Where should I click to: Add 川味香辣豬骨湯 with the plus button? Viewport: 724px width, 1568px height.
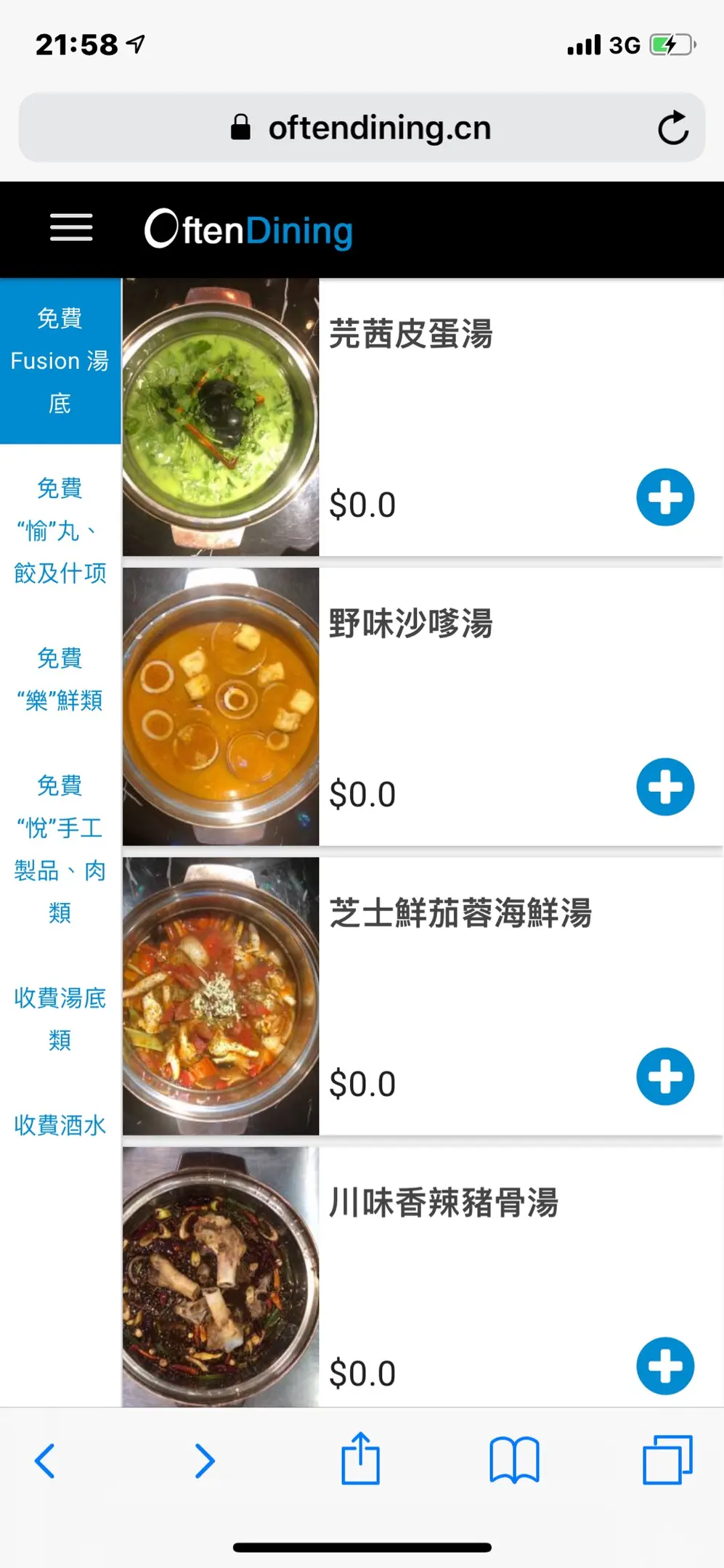click(x=665, y=1365)
